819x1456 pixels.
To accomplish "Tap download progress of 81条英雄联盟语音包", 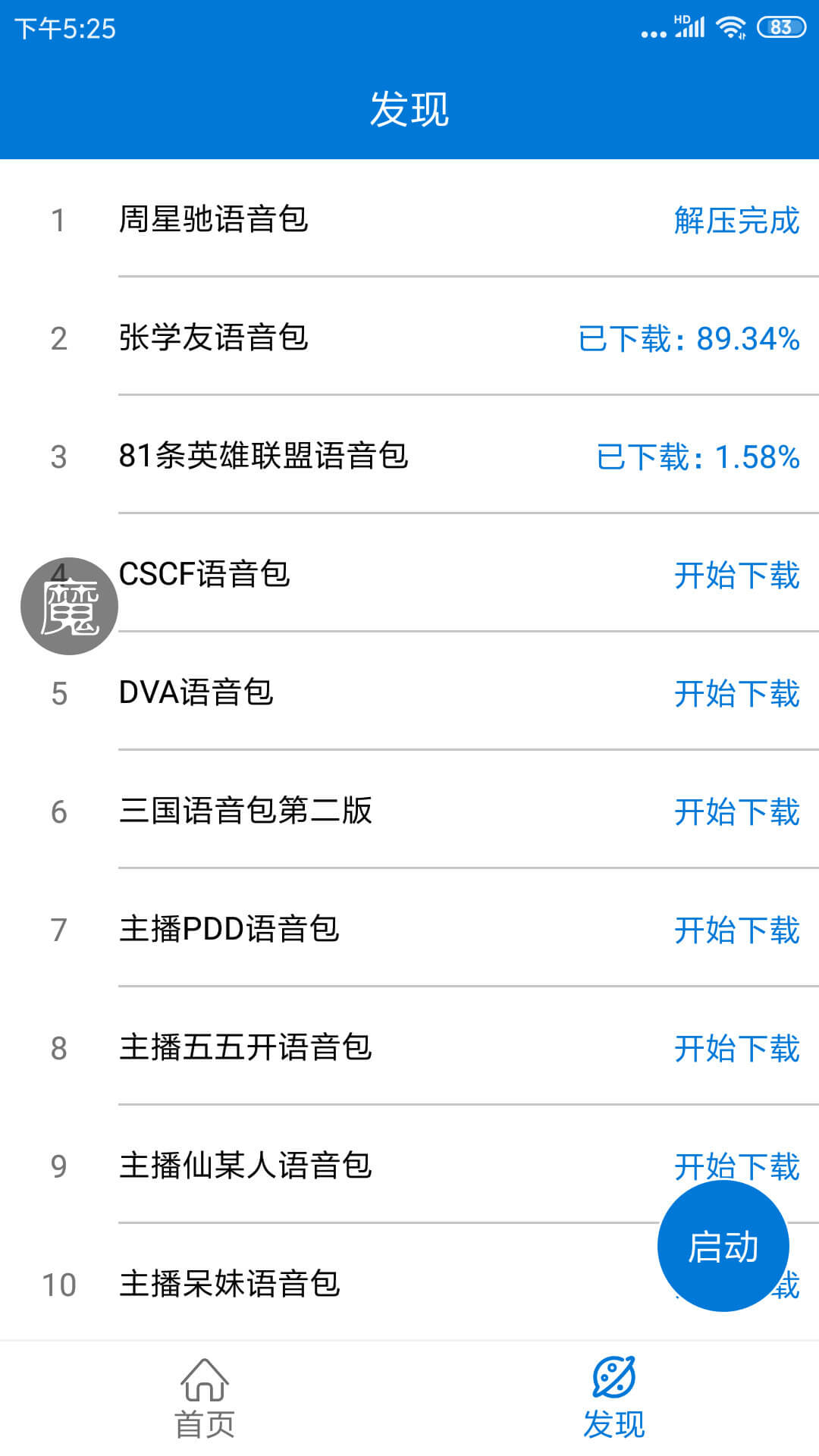I will tap(698, 457).
